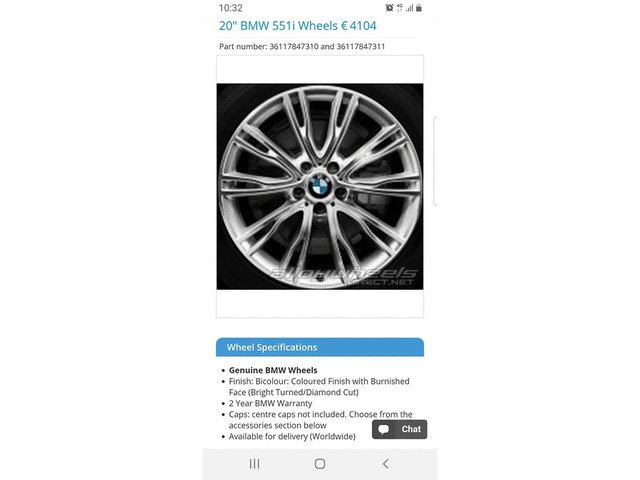The image size is (640, 480).
Task: Enlarge the BMW 551i wheel image
Action: pos(320,187)
